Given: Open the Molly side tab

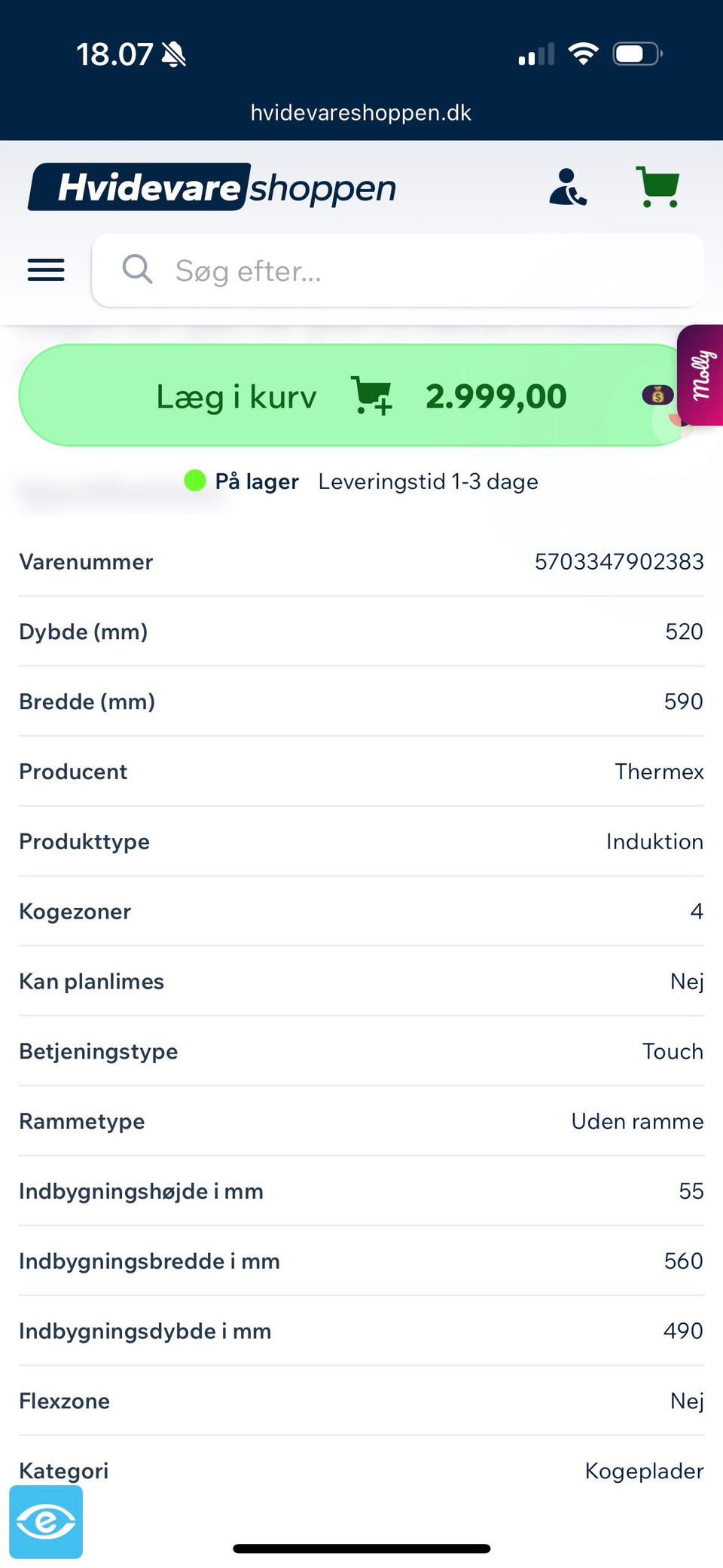Looking at the screenshot, I should point(700,375).
